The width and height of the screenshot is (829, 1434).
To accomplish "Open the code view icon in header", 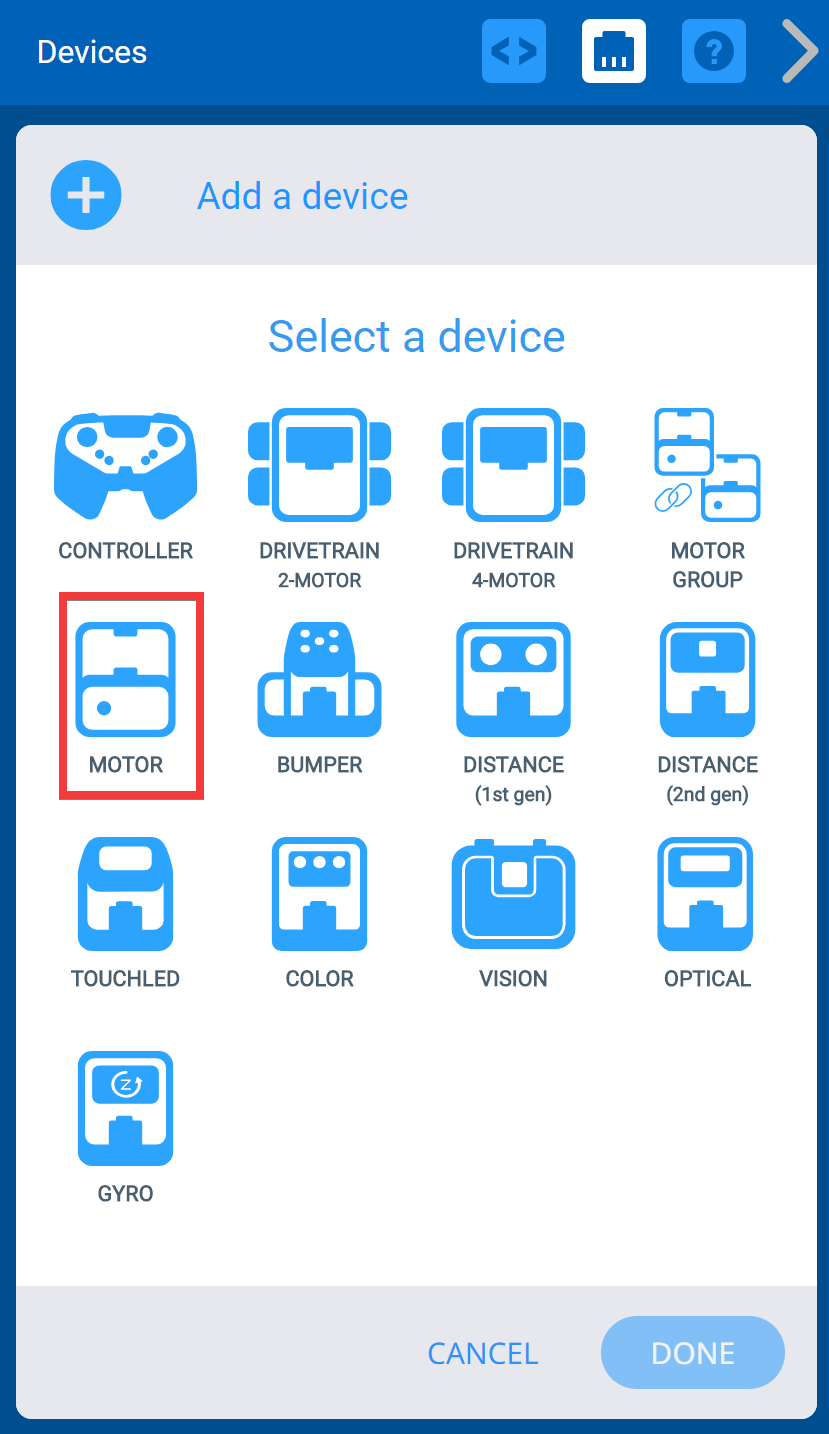I will [513, 51].
